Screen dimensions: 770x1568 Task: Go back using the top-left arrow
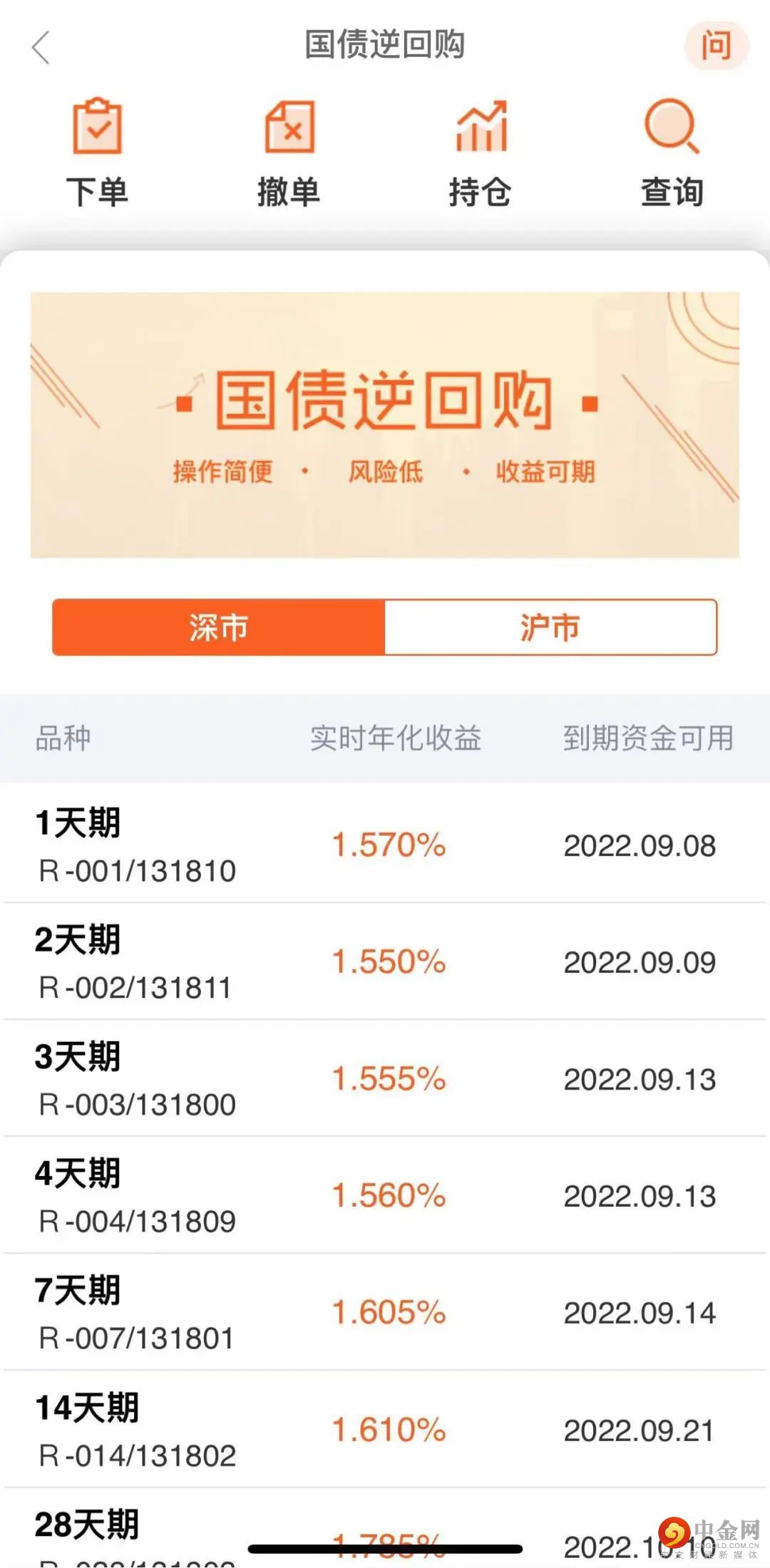41,48
